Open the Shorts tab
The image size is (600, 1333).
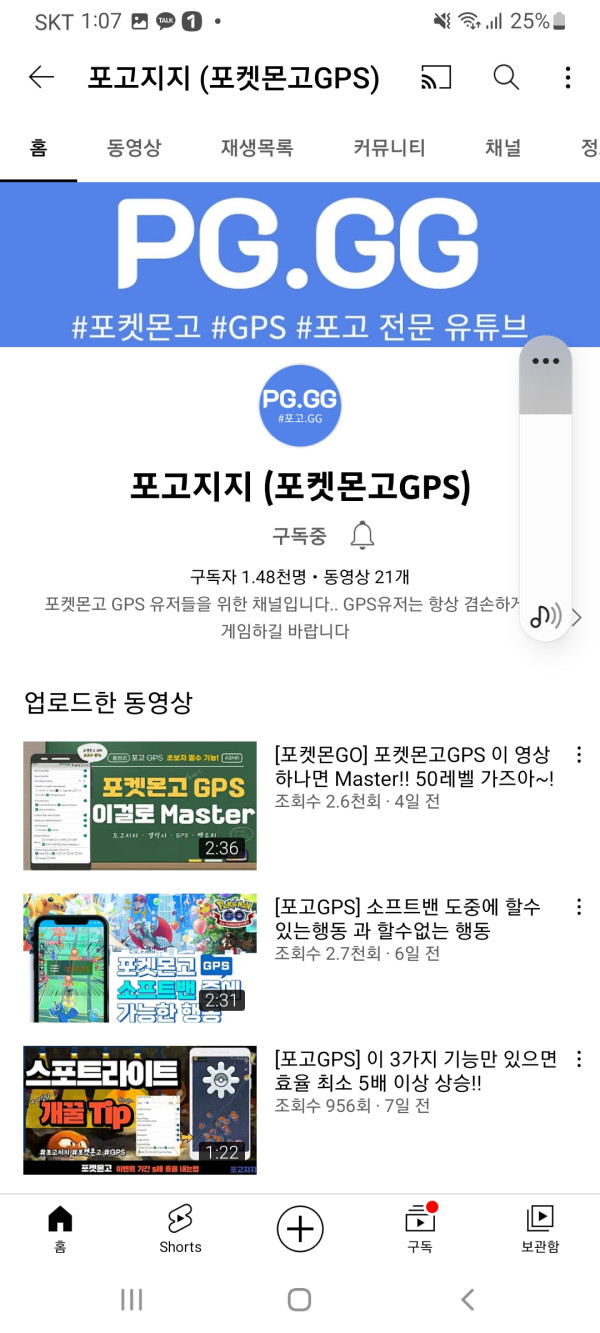tap(180, 1229)
